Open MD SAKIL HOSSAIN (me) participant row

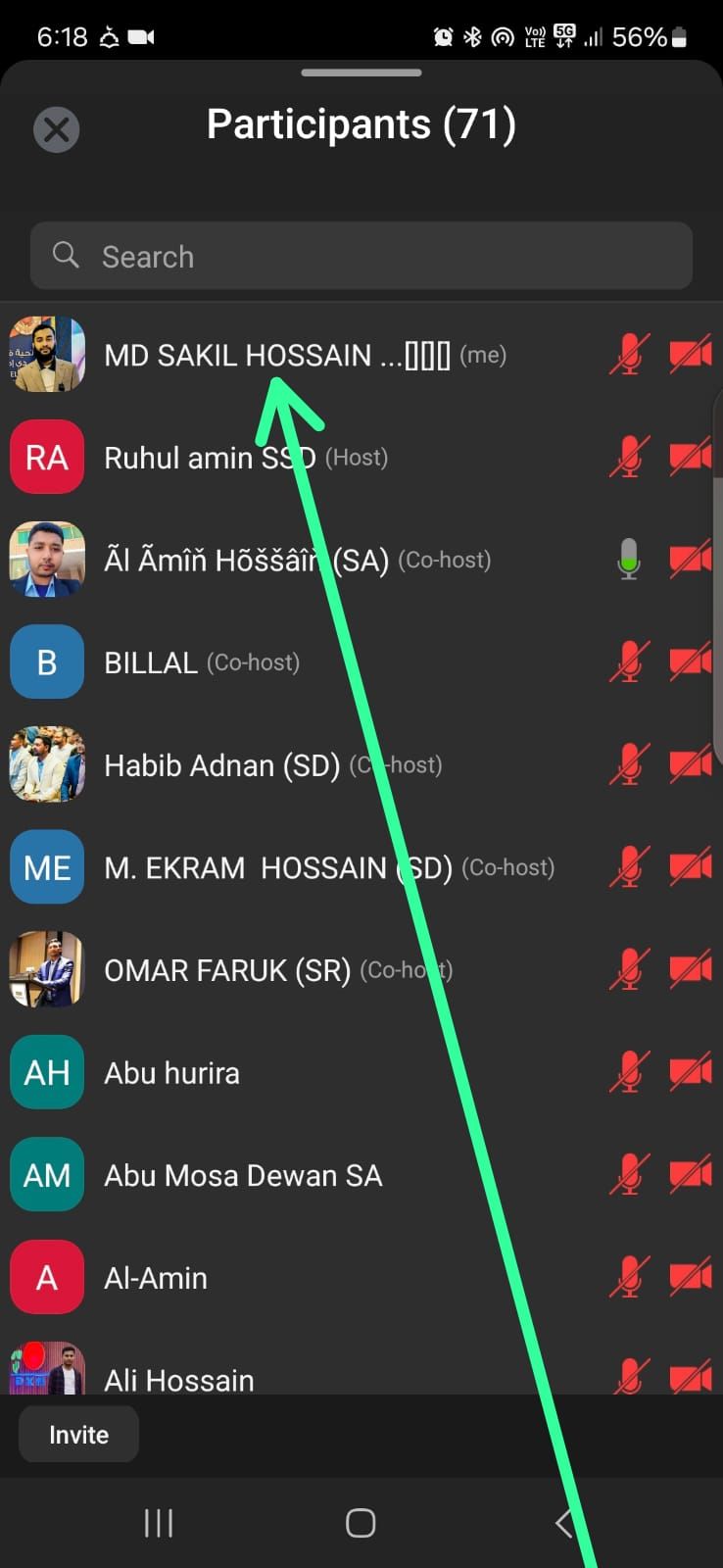(x=294, y=355)
